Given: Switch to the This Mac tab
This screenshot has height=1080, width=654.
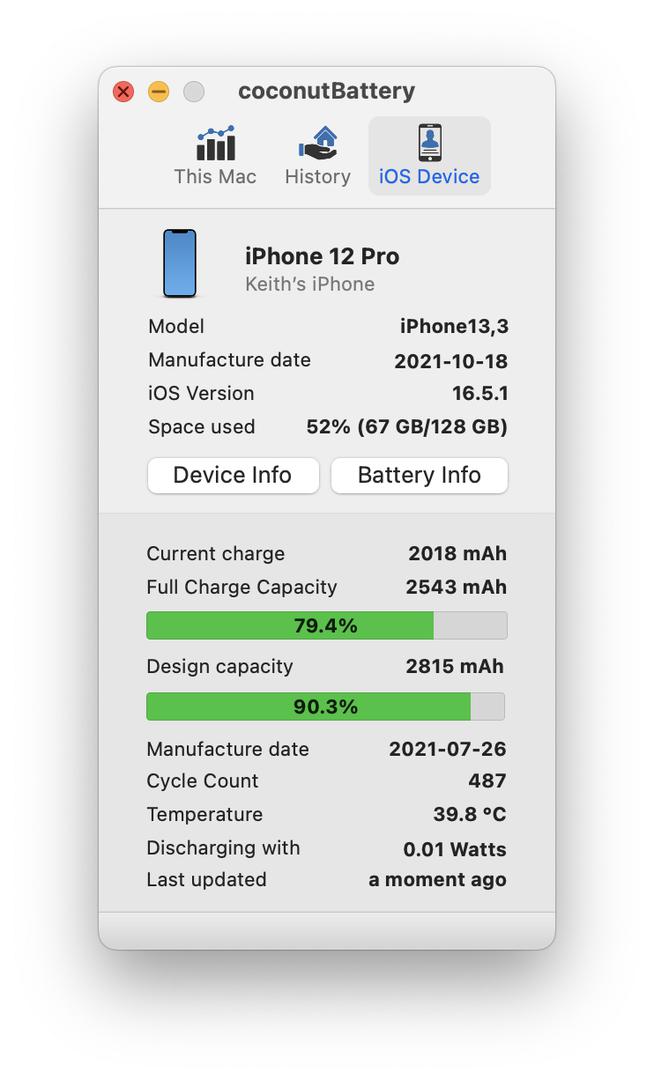Looking at the screenshot, I should pos(215,156).
